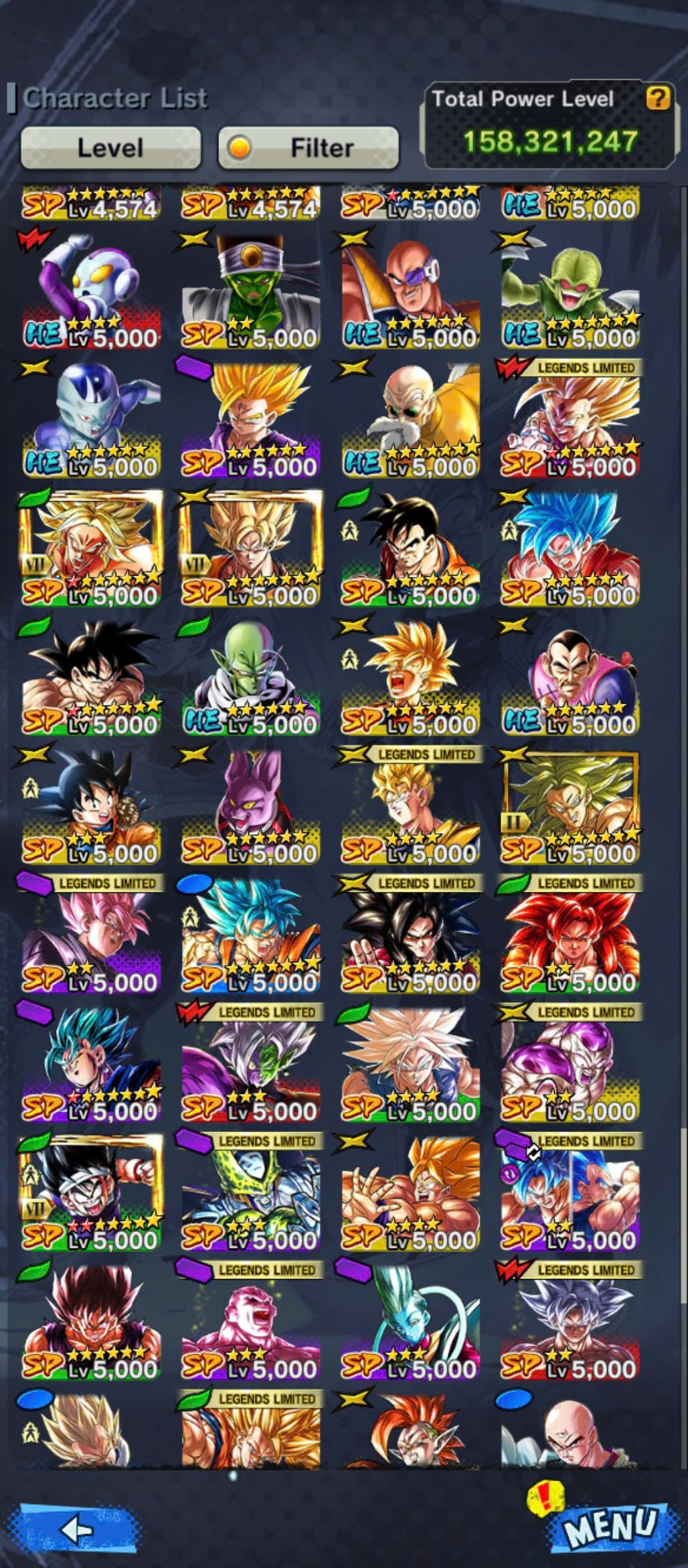This screenshot has height=1568, width=688.
Task: Tap the Level sort button
Action: [110, 147]
